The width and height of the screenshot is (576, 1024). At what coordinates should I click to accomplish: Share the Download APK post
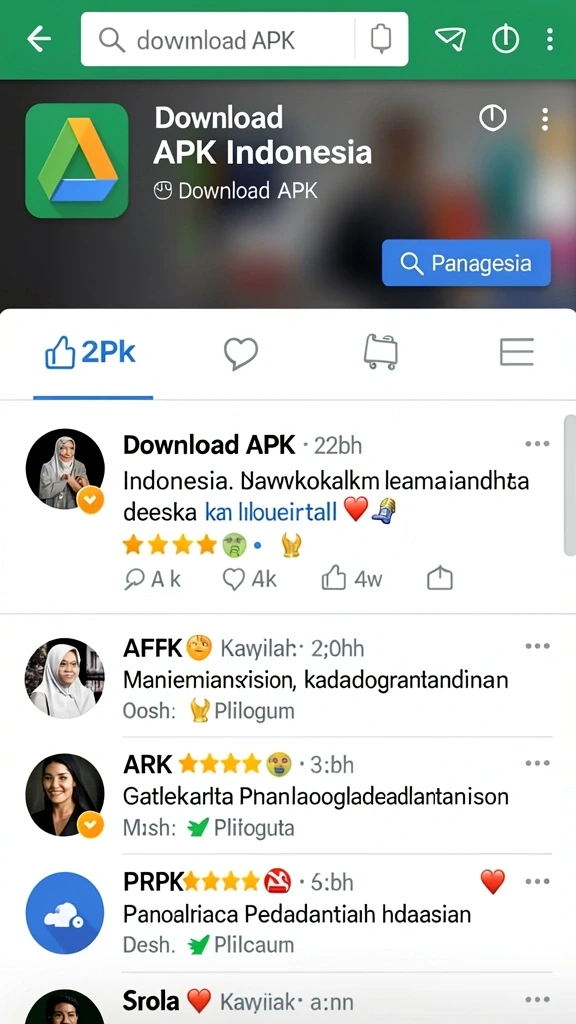[440, 578]
